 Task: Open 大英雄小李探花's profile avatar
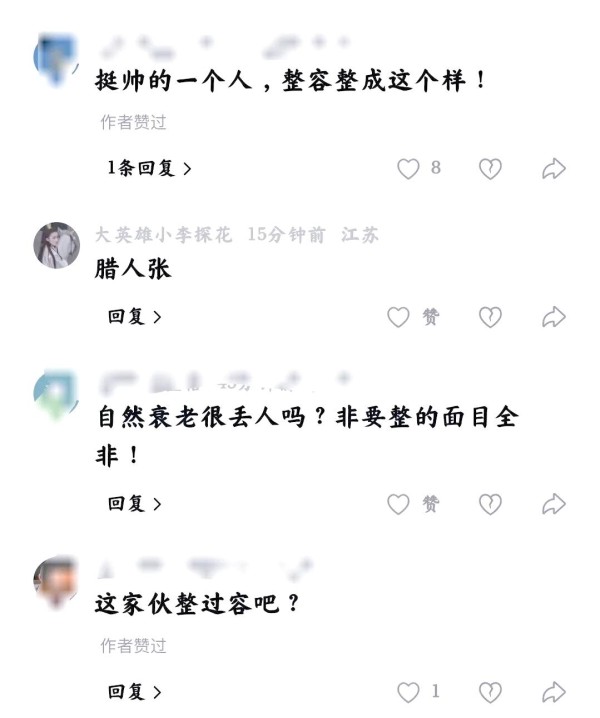pyautogui.click(x=57, y=245)
